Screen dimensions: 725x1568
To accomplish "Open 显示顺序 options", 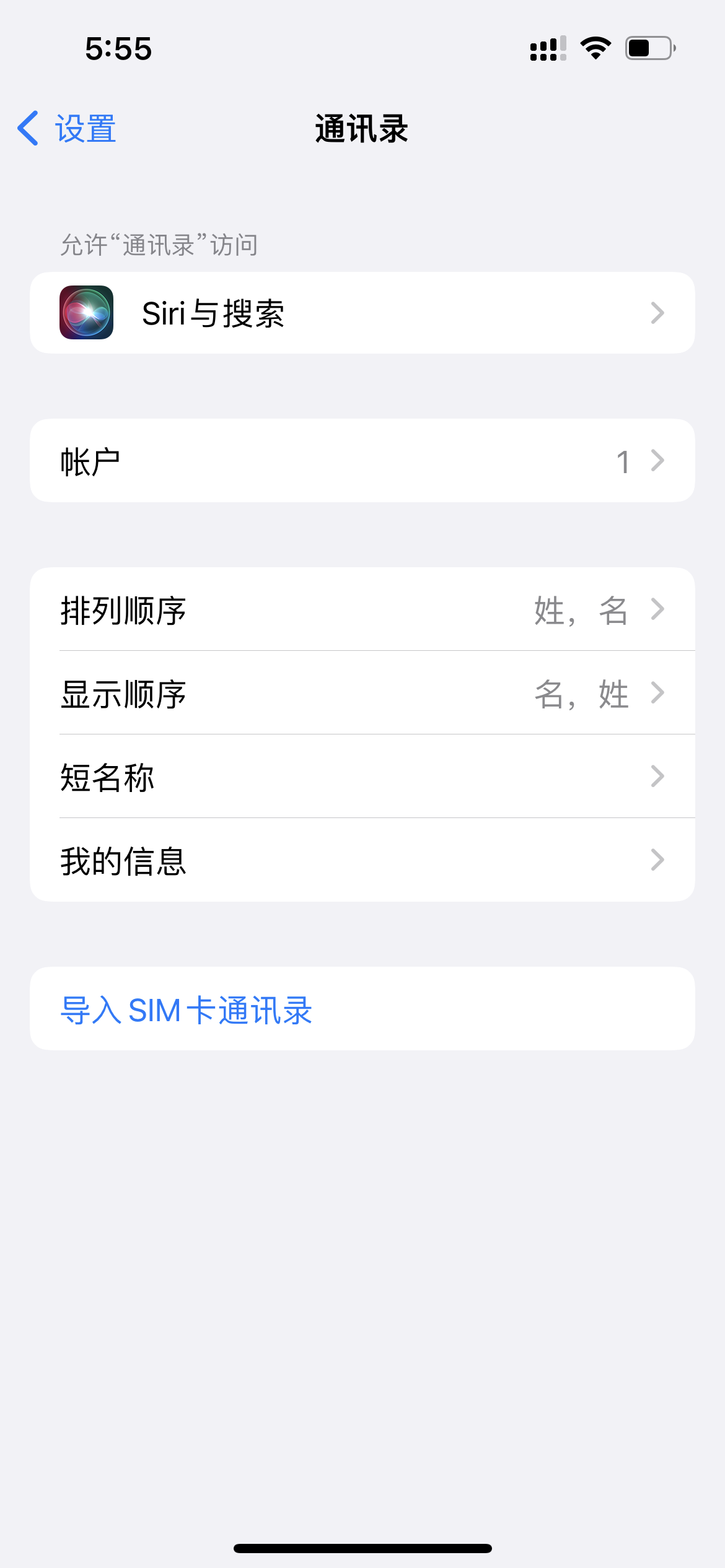I will coord(362,693).
